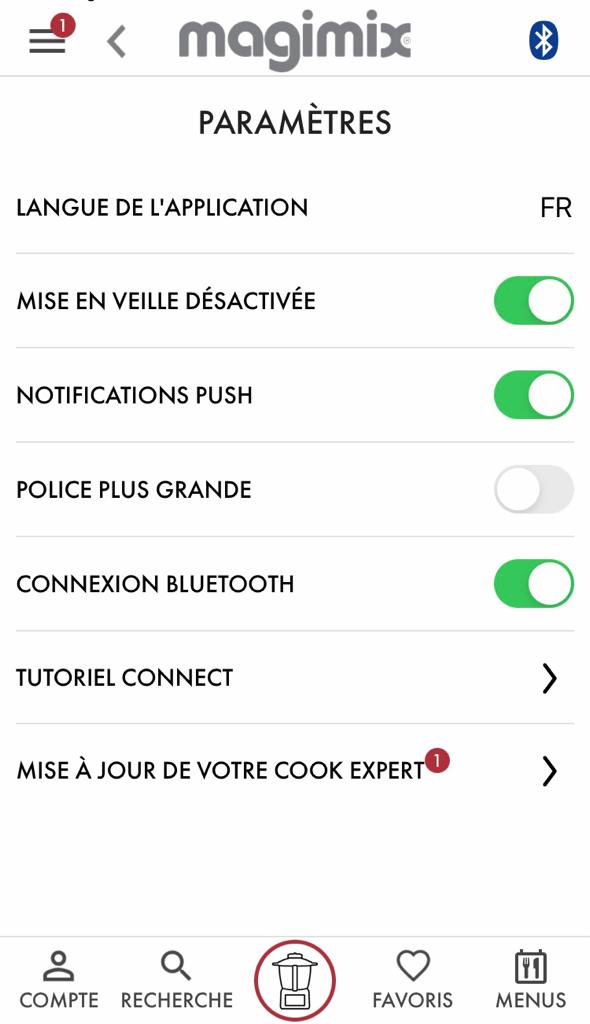
Task: Open the Favoris tab
Action: pyautogui.click(x=412, y=980)
